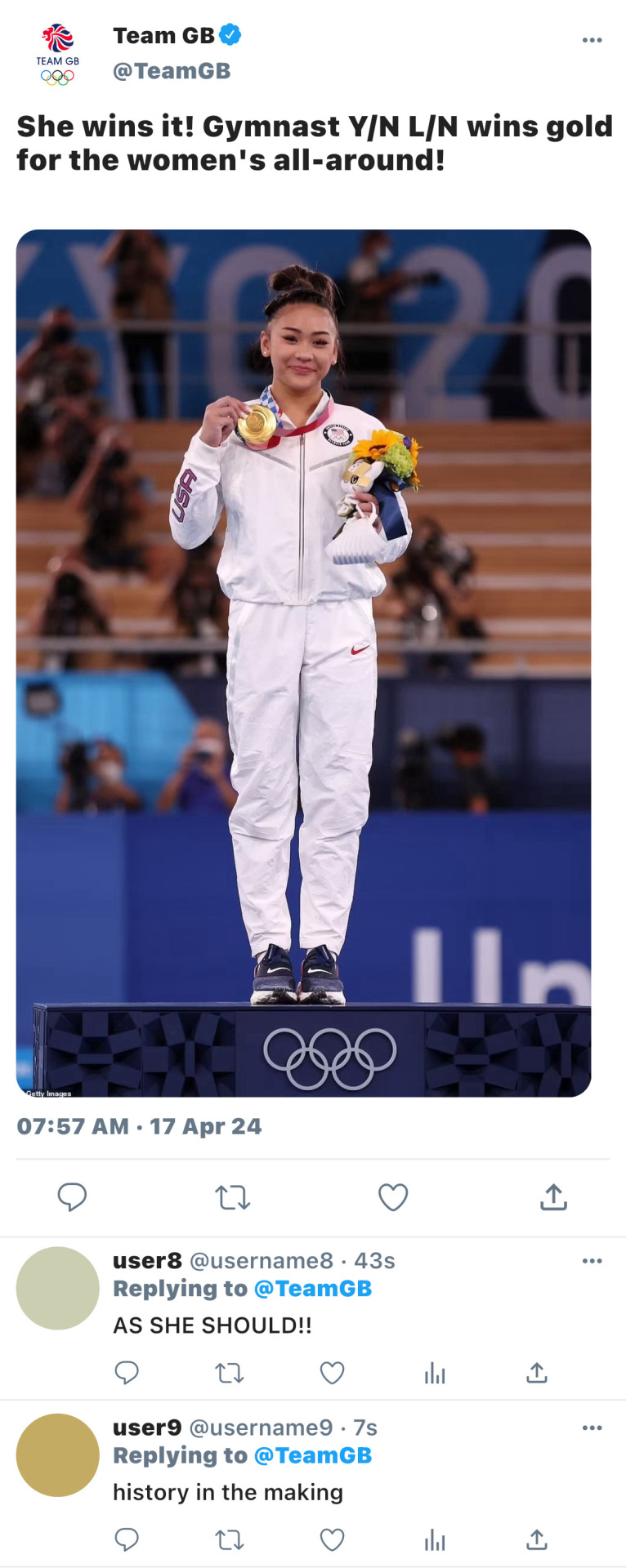Retweet Team GB's tweet

point(232,1197)
